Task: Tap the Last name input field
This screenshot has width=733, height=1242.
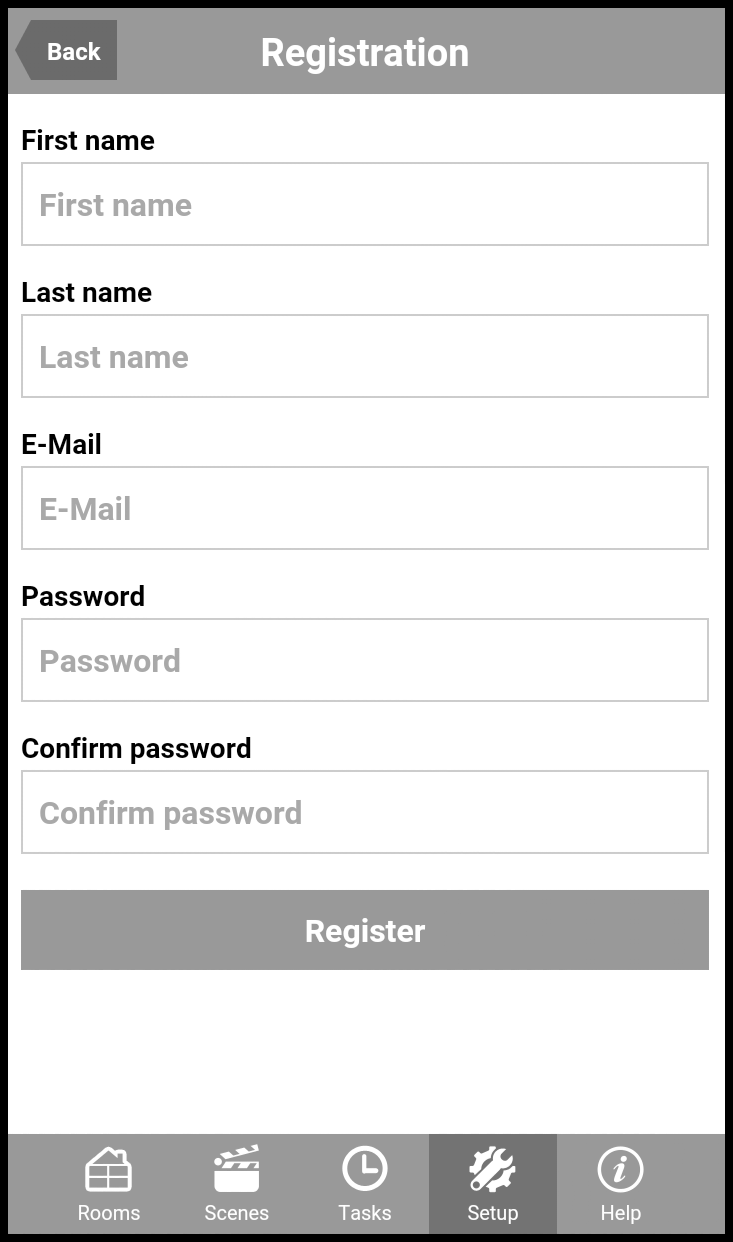Action: click(365, 356)
